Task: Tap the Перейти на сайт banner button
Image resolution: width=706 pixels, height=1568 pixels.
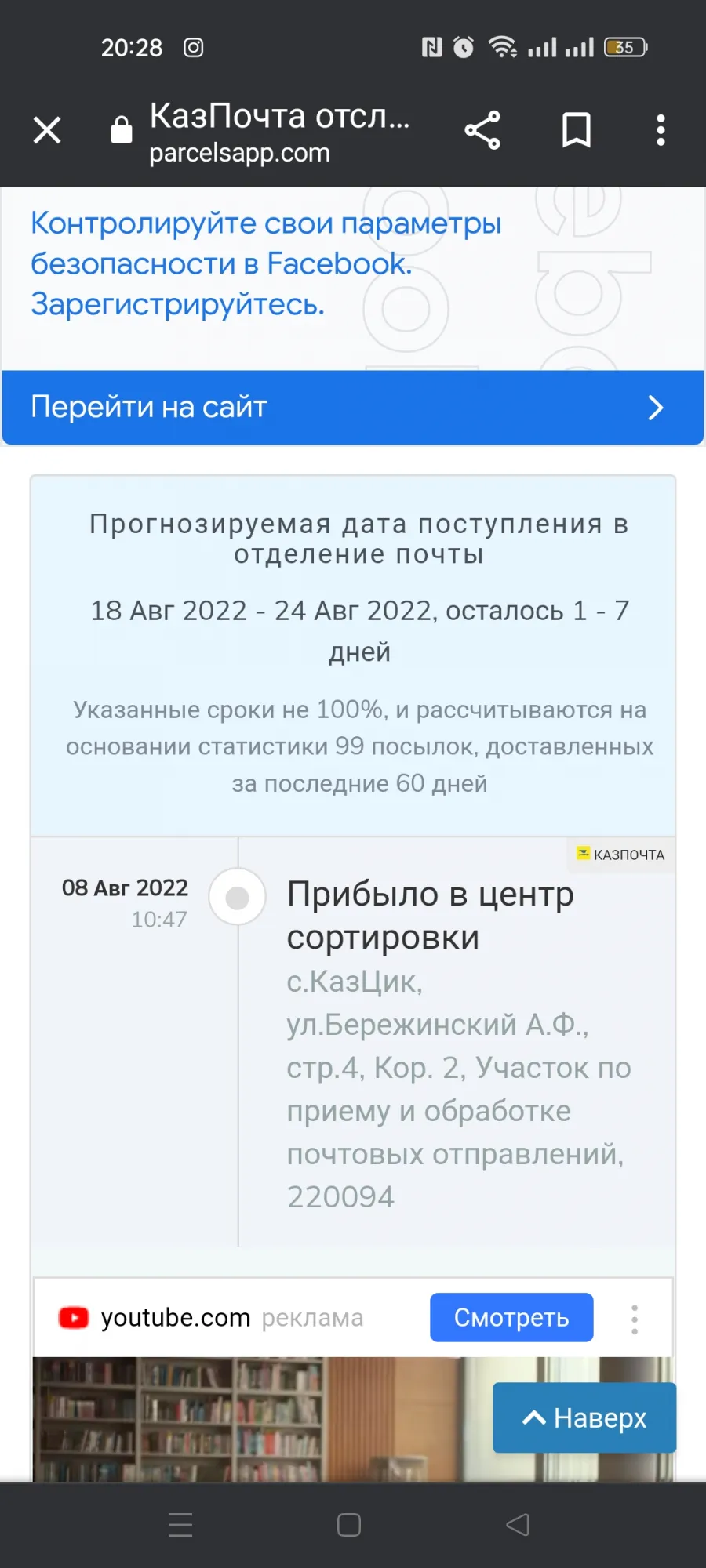Action: pyautogui.click(x=353, y=408)
